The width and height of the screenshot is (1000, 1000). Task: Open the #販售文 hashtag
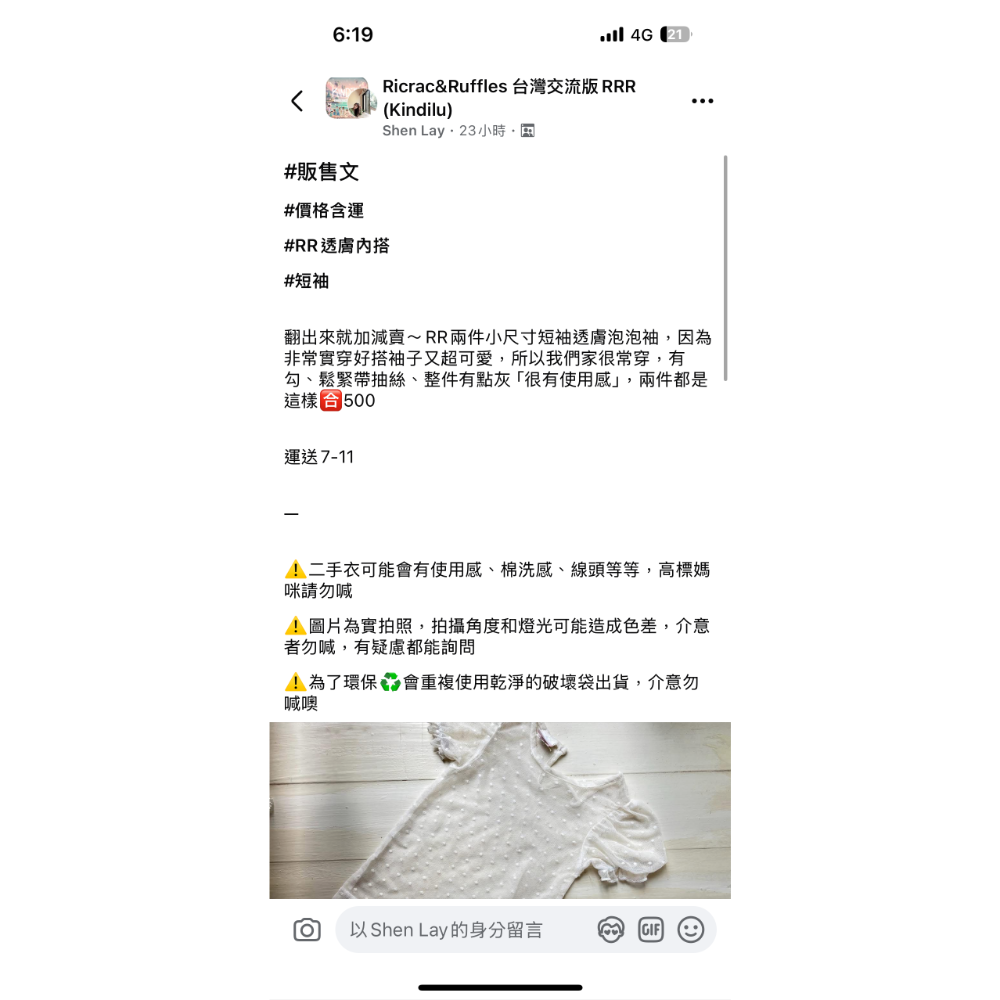coord(321,172)
